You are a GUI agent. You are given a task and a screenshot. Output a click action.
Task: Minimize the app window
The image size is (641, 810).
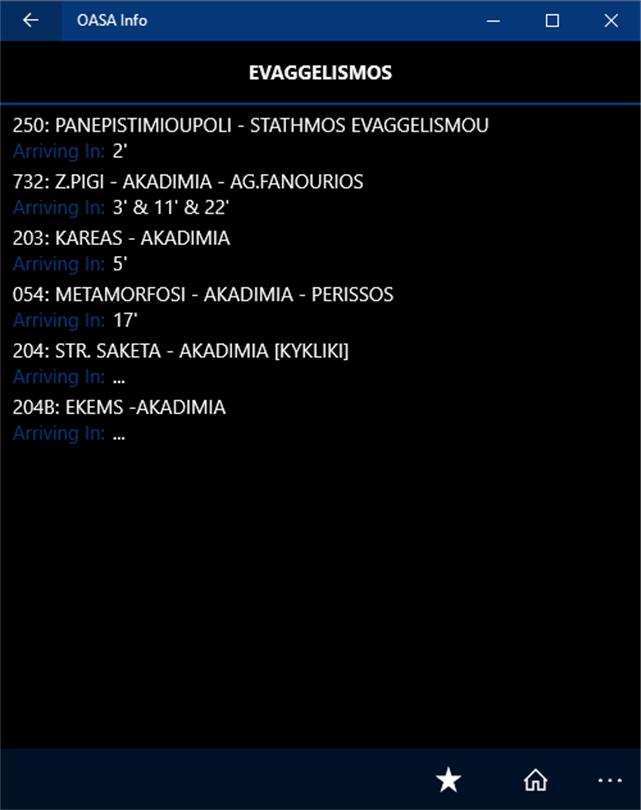click(x=492, y=20)
